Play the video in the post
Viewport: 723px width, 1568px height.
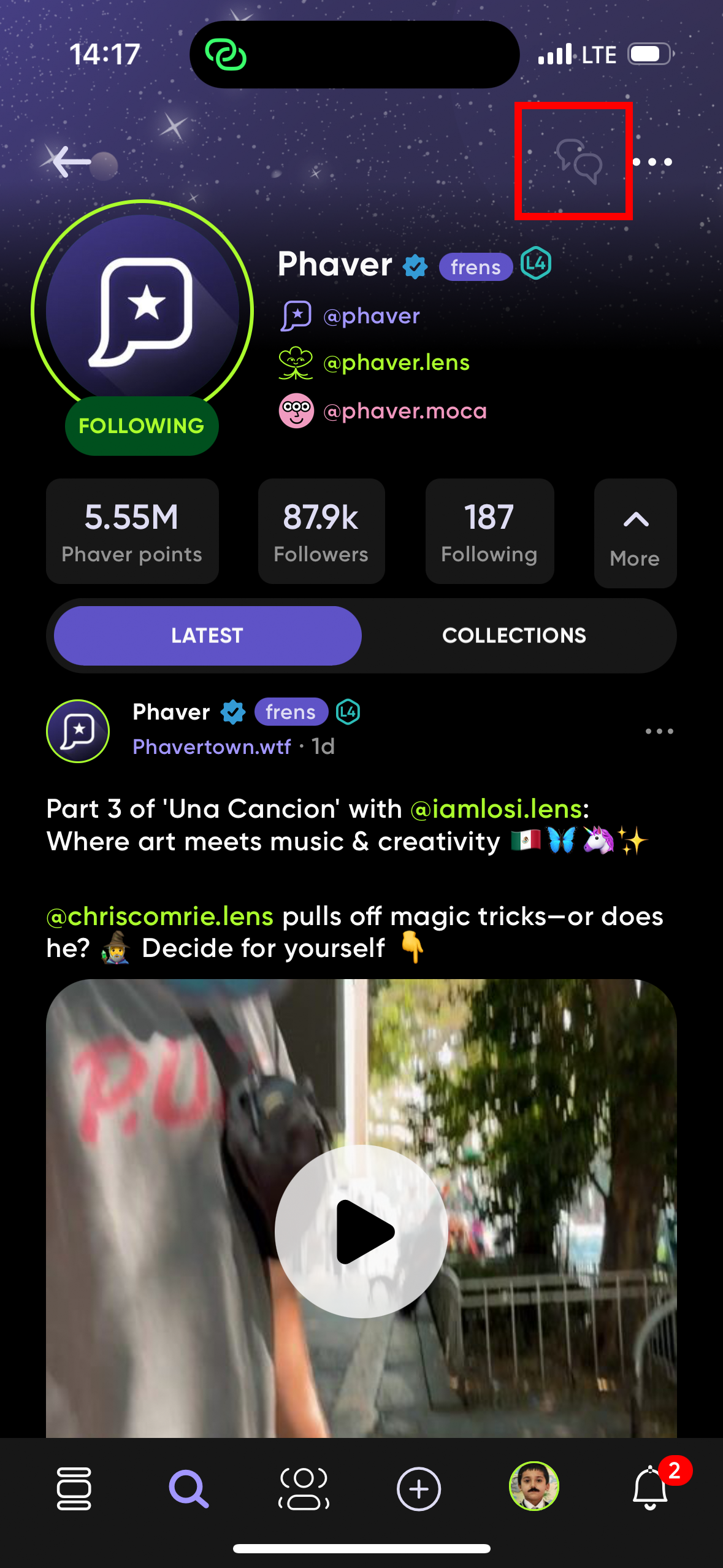361,1231
